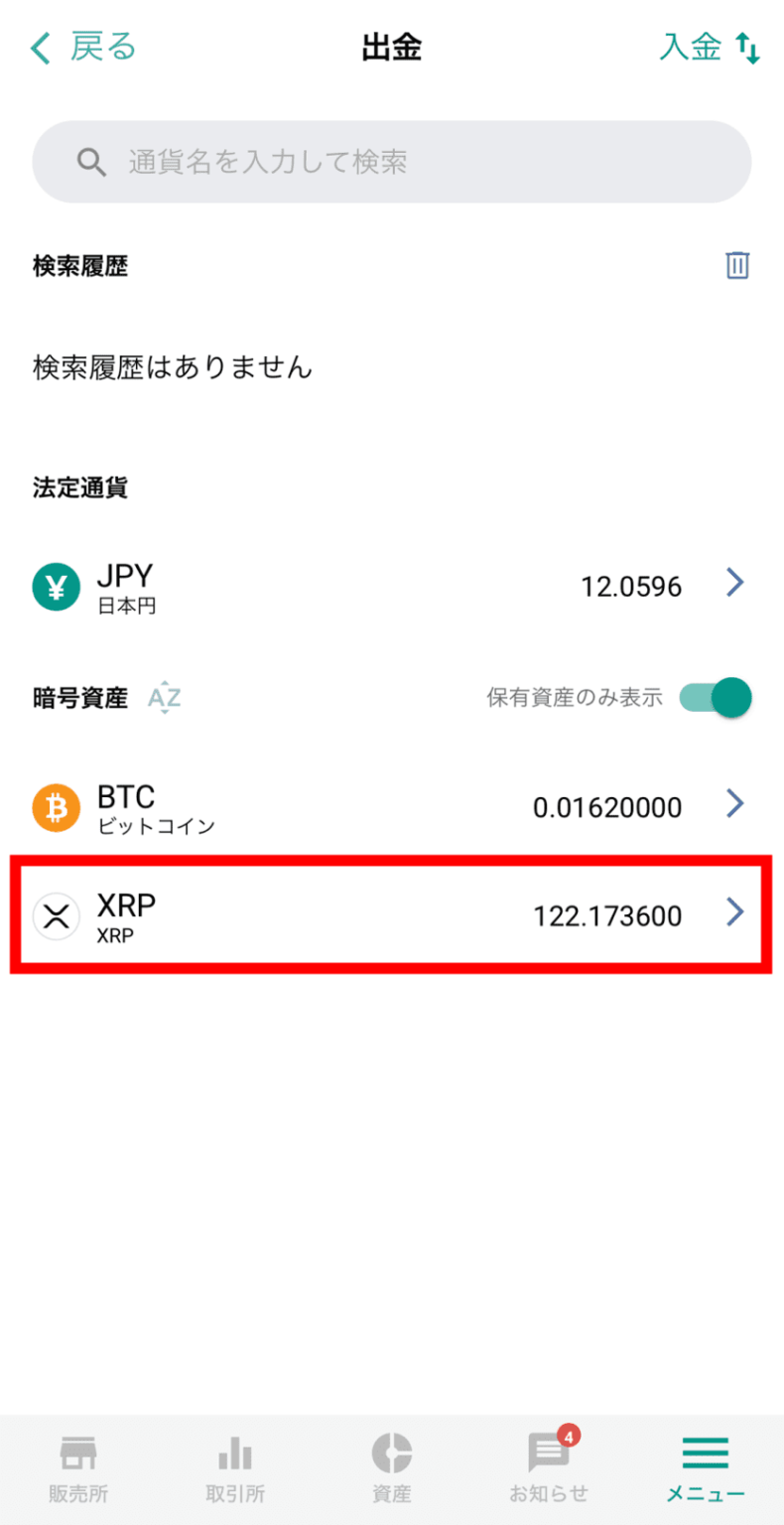The height and width of the screenshot is (1525, 784).
Task: Expand the JPY row chevron
Action: pyautogui.click(x=734, y=583)
